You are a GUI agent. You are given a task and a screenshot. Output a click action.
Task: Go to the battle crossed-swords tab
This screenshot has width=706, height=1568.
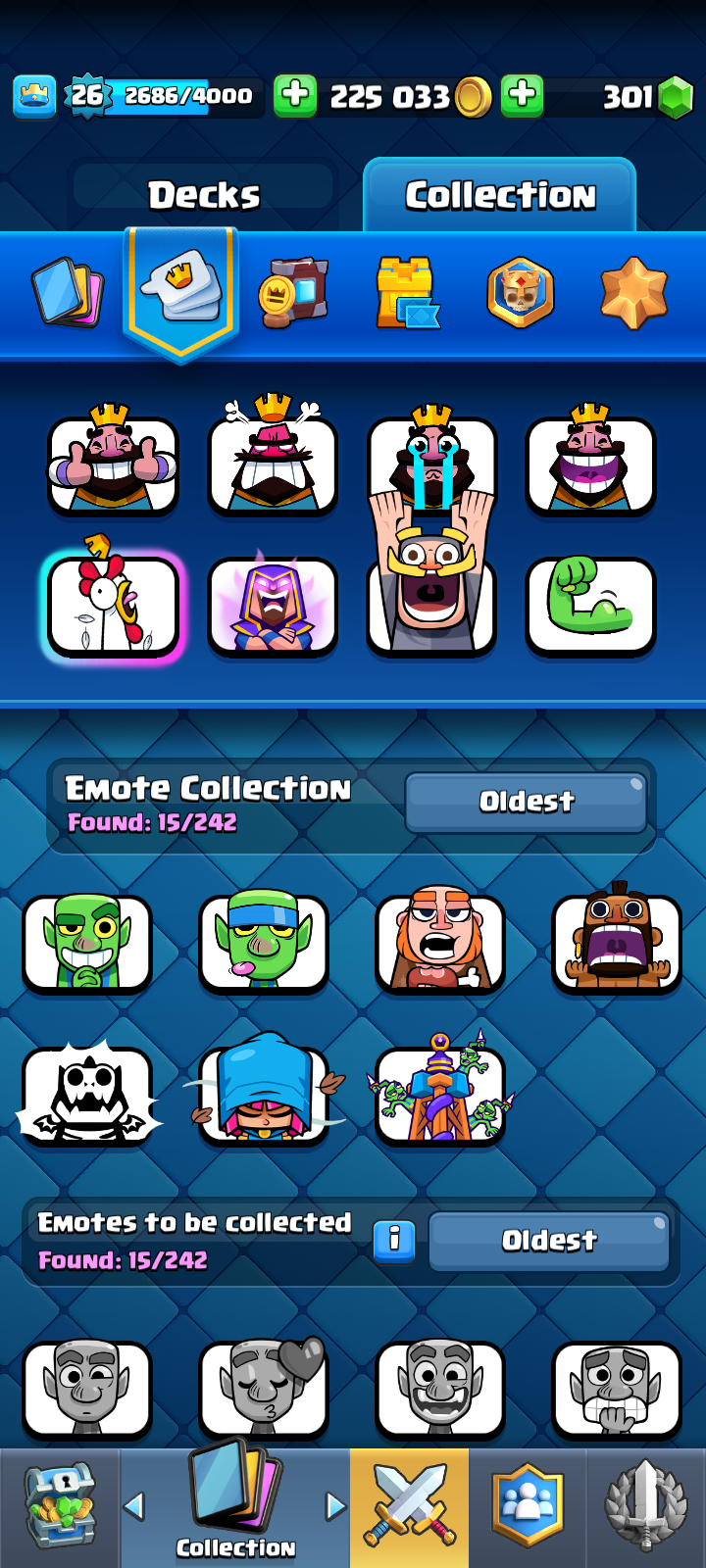click(x=409, y=1507)
